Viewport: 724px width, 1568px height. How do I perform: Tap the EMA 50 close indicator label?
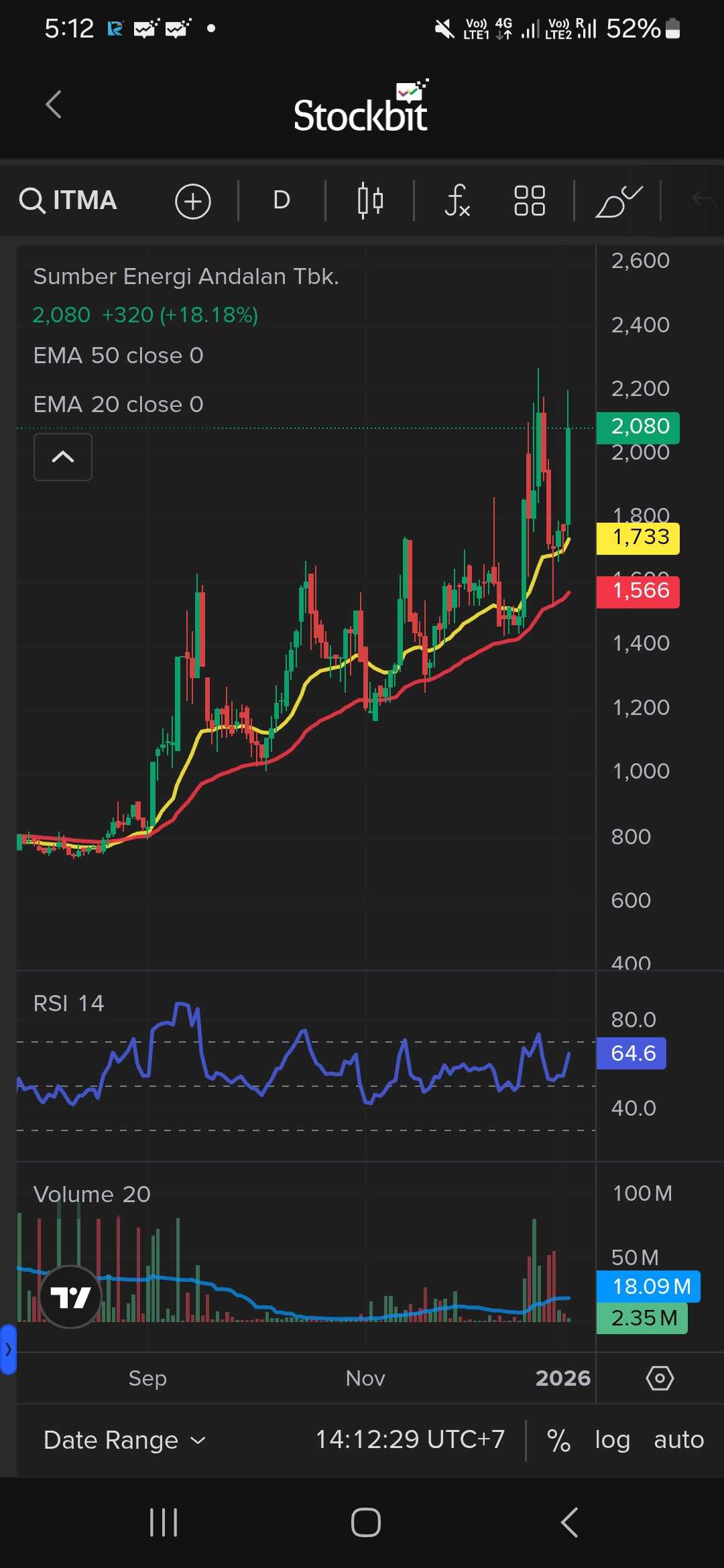(x=118, y=356)
